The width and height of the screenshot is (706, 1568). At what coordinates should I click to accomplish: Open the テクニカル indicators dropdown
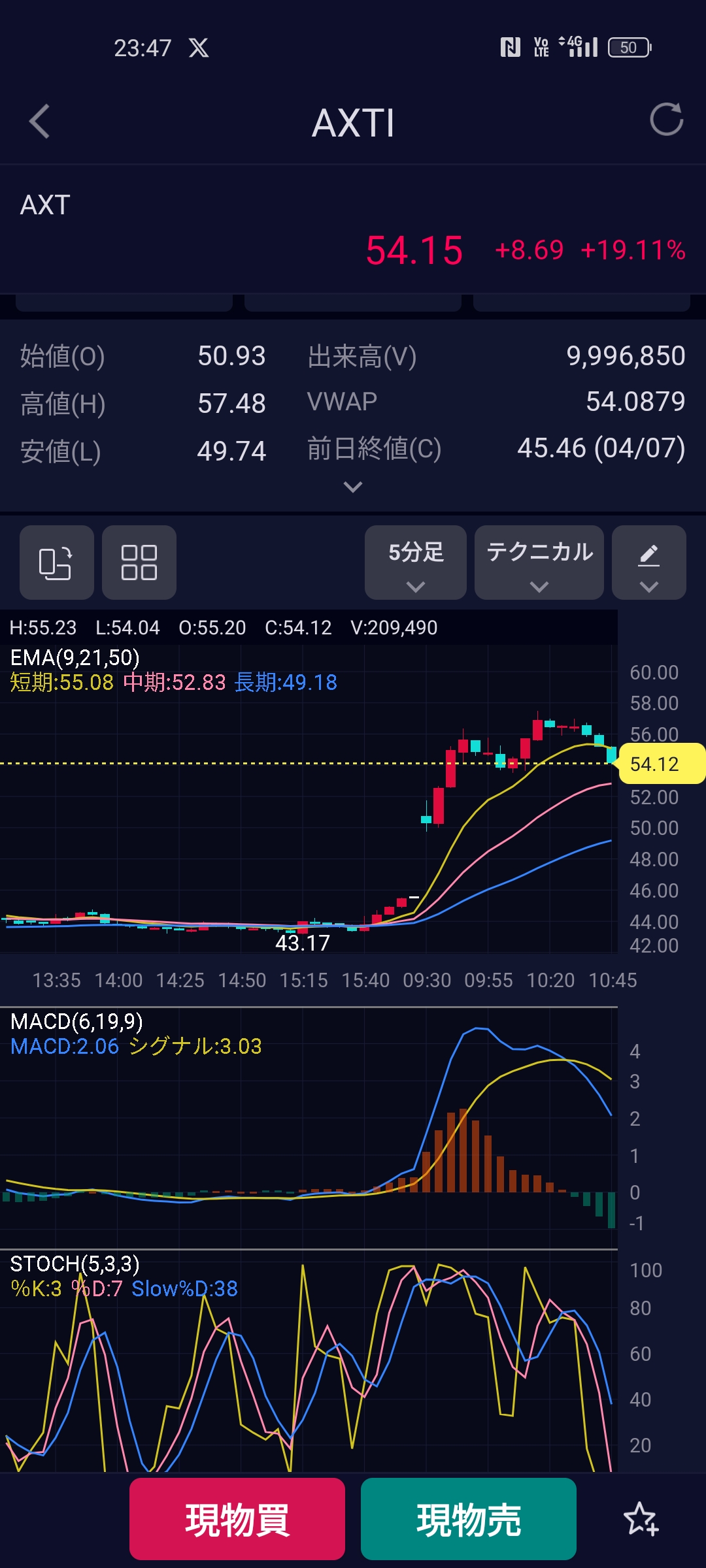pos(539,563)
